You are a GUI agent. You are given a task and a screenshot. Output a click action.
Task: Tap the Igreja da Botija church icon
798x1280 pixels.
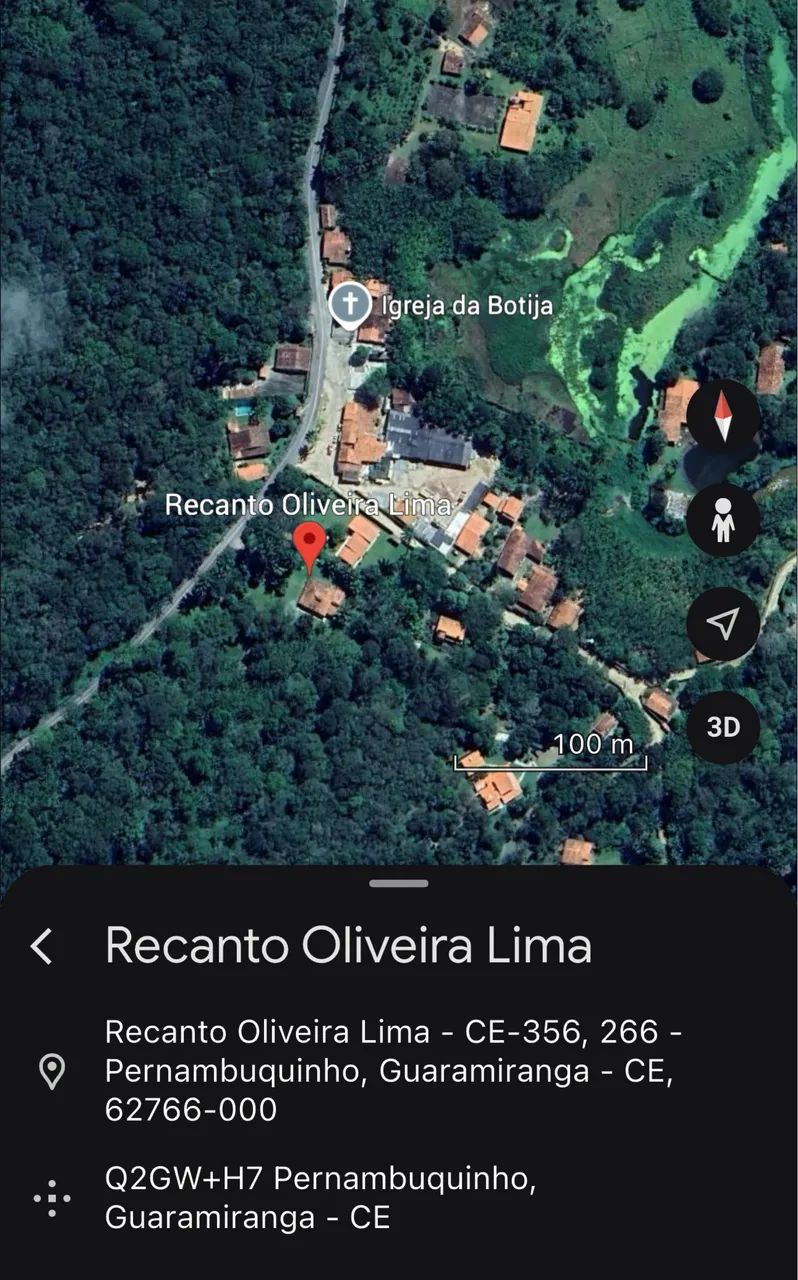(x=350, y=305)
